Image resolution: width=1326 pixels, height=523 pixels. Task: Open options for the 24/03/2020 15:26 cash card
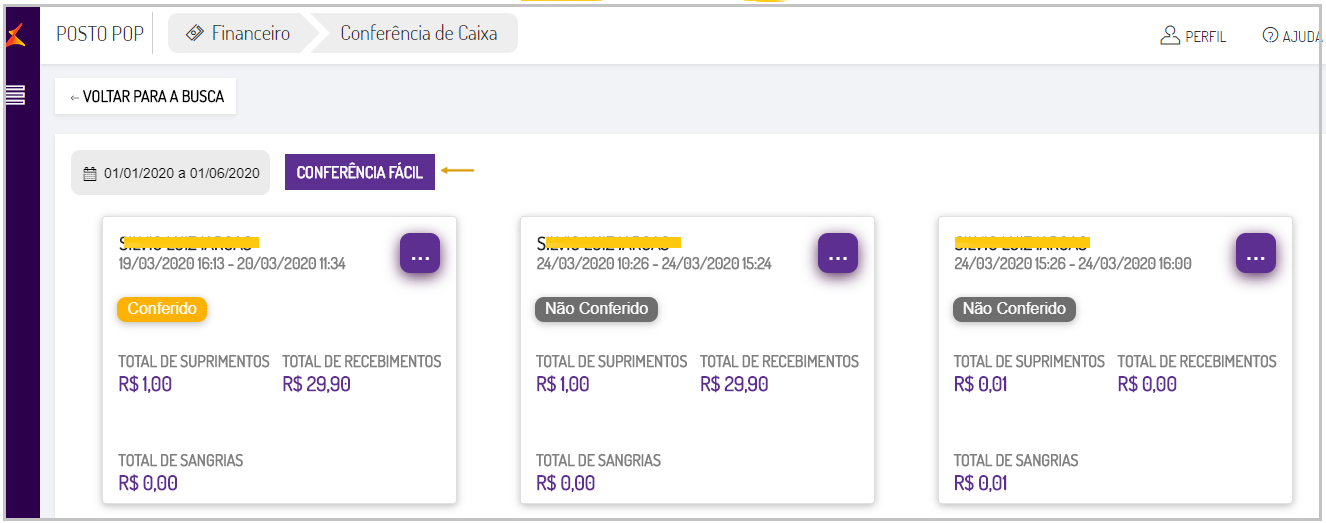click(x=1256, y=253)
